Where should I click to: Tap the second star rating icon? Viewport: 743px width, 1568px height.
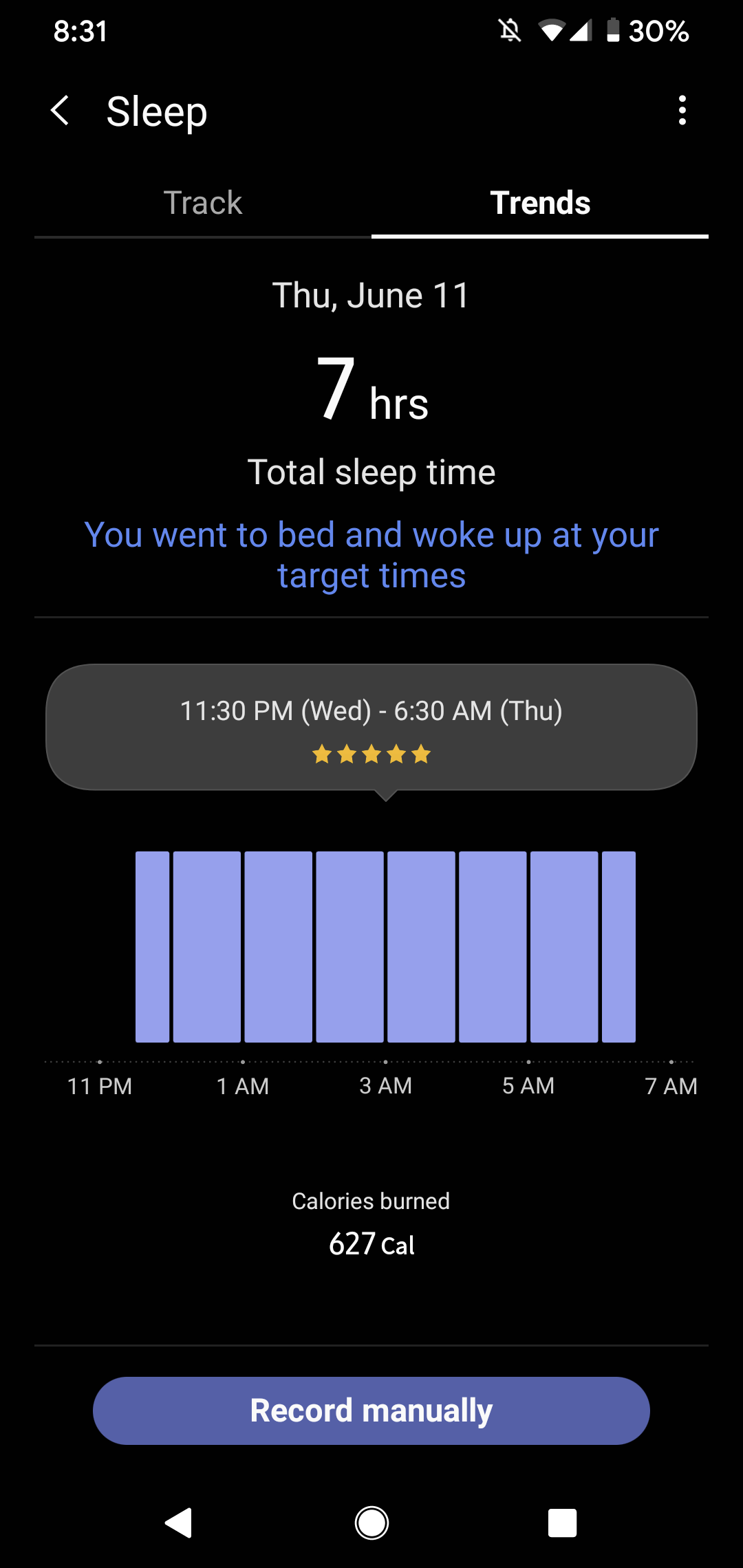coord(347,754)
